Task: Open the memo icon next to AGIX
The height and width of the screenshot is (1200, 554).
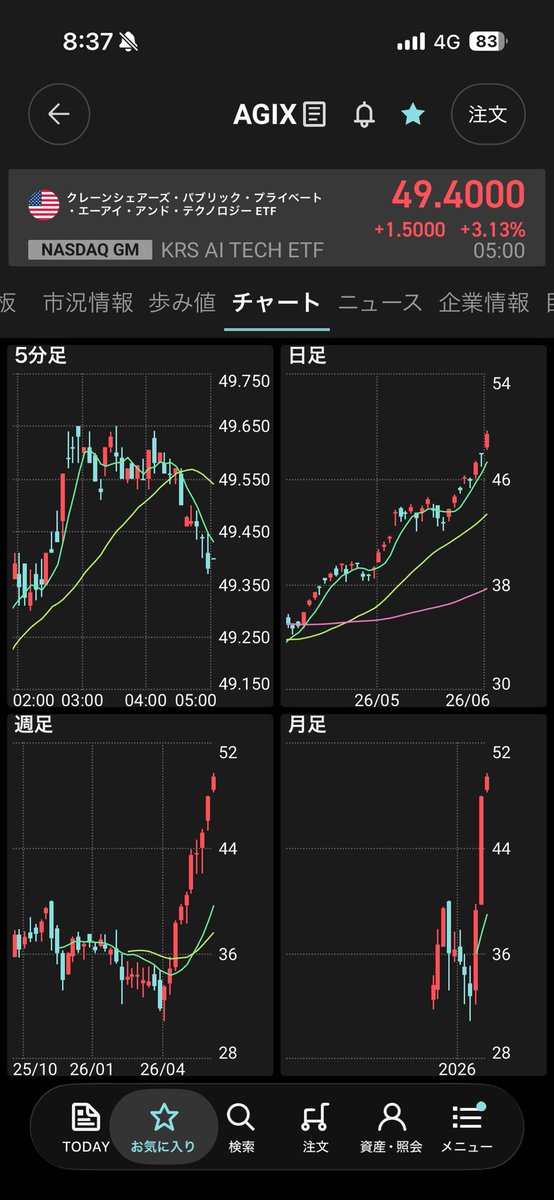Action: tap(315, 114)
